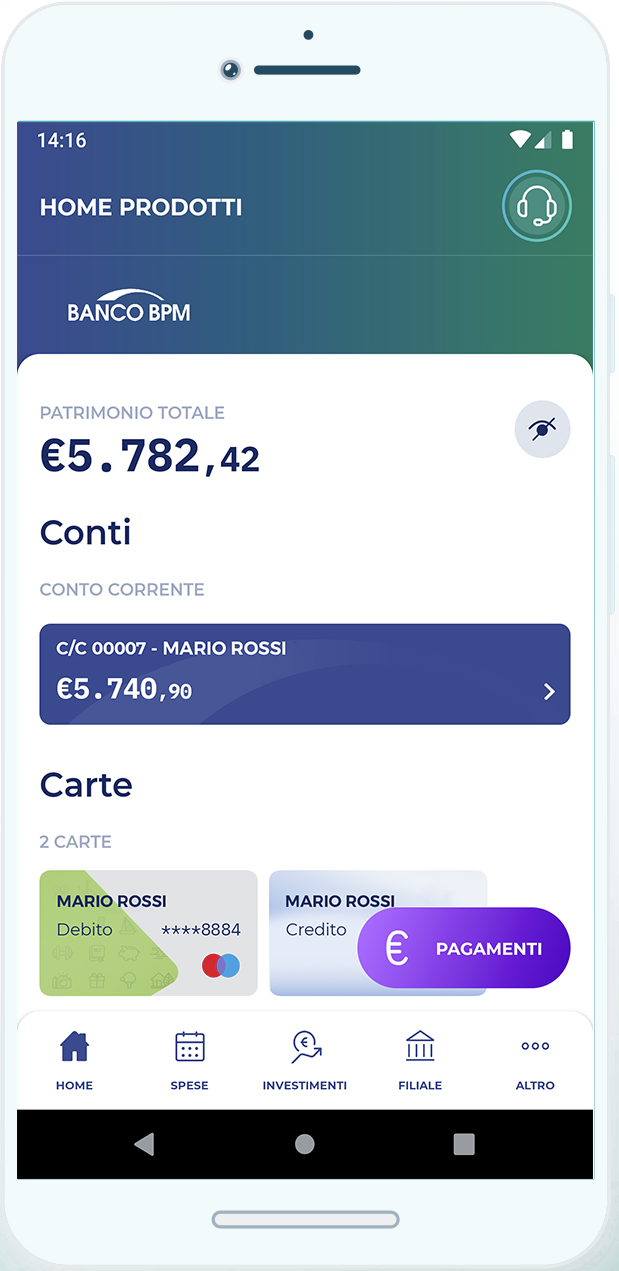
Task: Switch to the Investimenti tab
Action: (x=305, y=1060)
